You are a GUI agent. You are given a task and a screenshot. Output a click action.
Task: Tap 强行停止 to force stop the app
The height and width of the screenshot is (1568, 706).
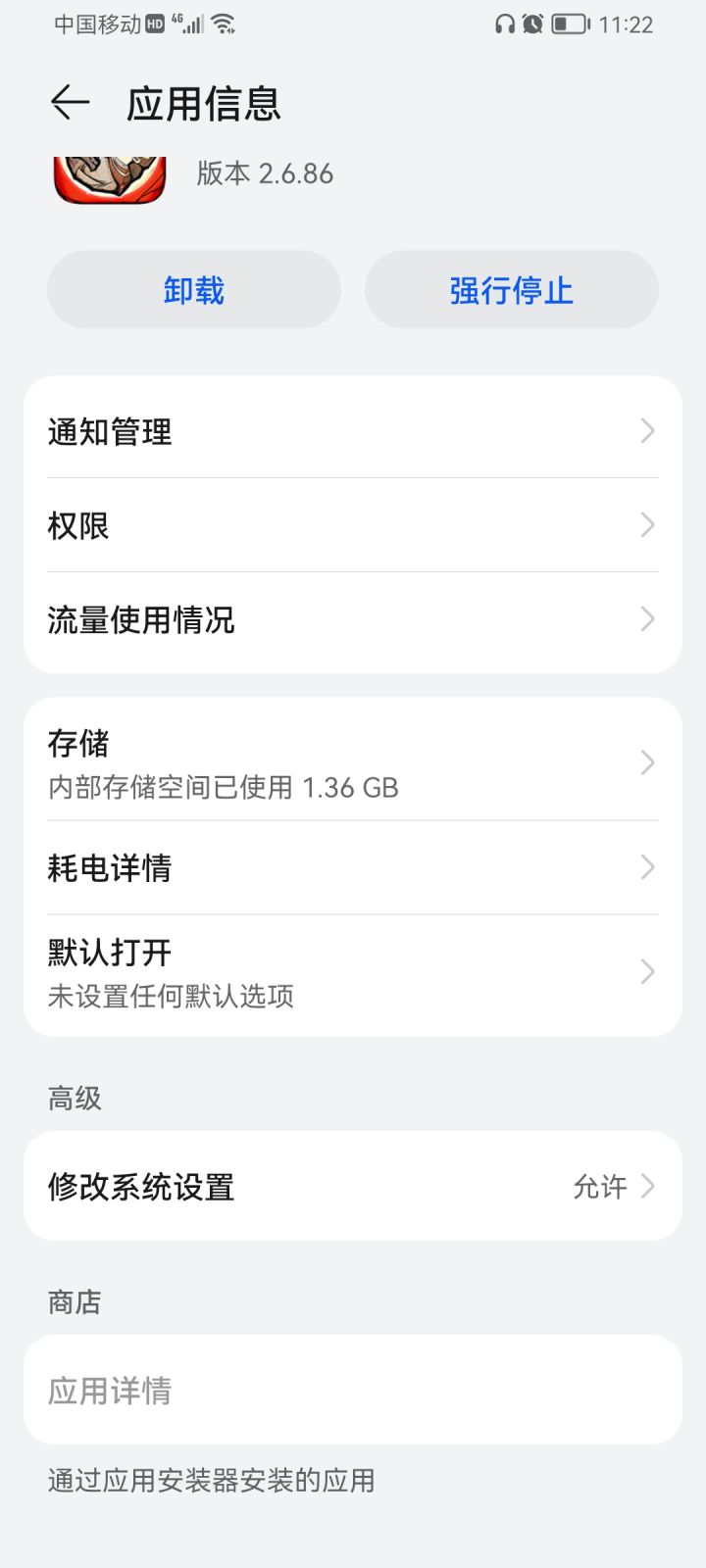(x=511, y=289)
